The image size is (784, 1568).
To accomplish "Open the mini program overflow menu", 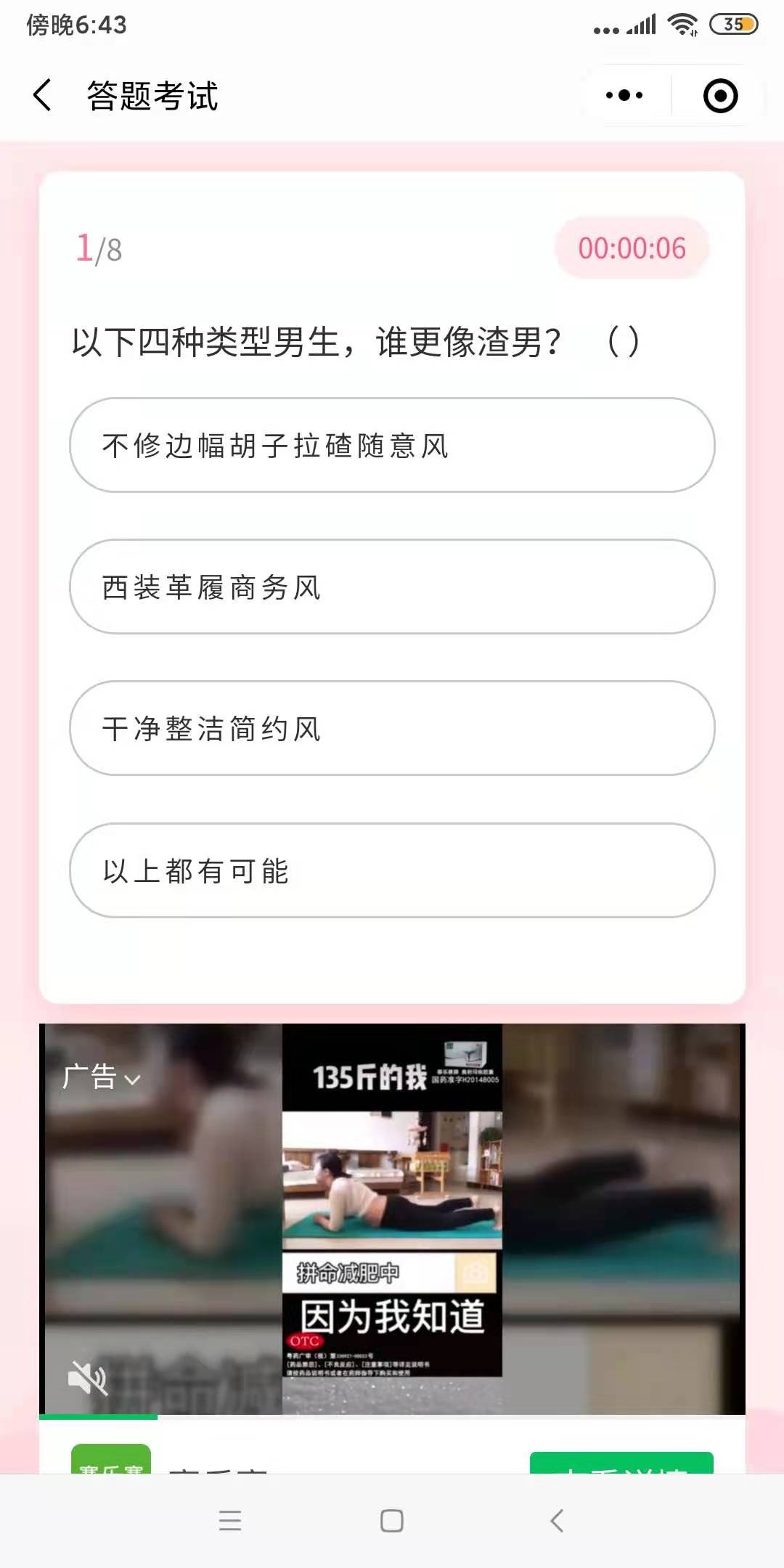I will tap(624, 95).
